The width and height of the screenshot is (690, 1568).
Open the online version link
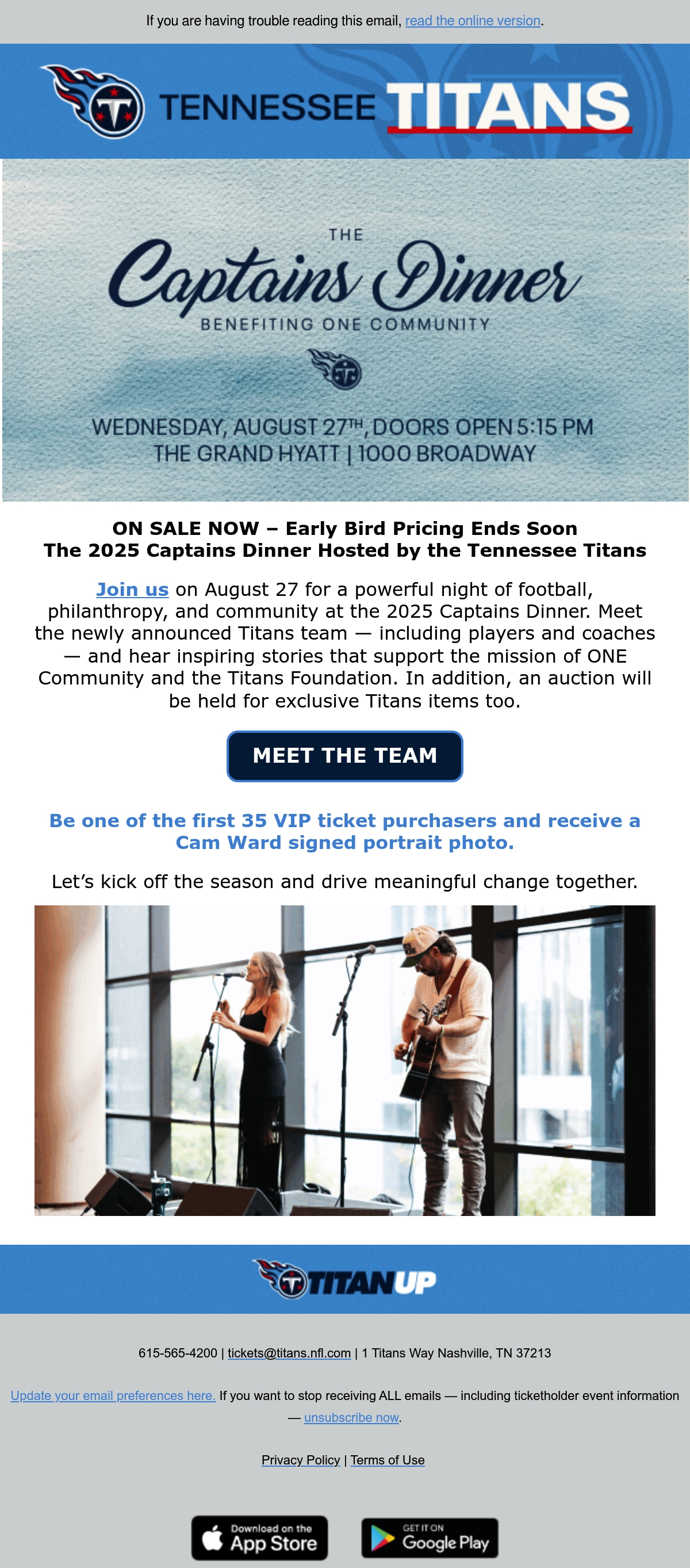click(x=473, y=21)
